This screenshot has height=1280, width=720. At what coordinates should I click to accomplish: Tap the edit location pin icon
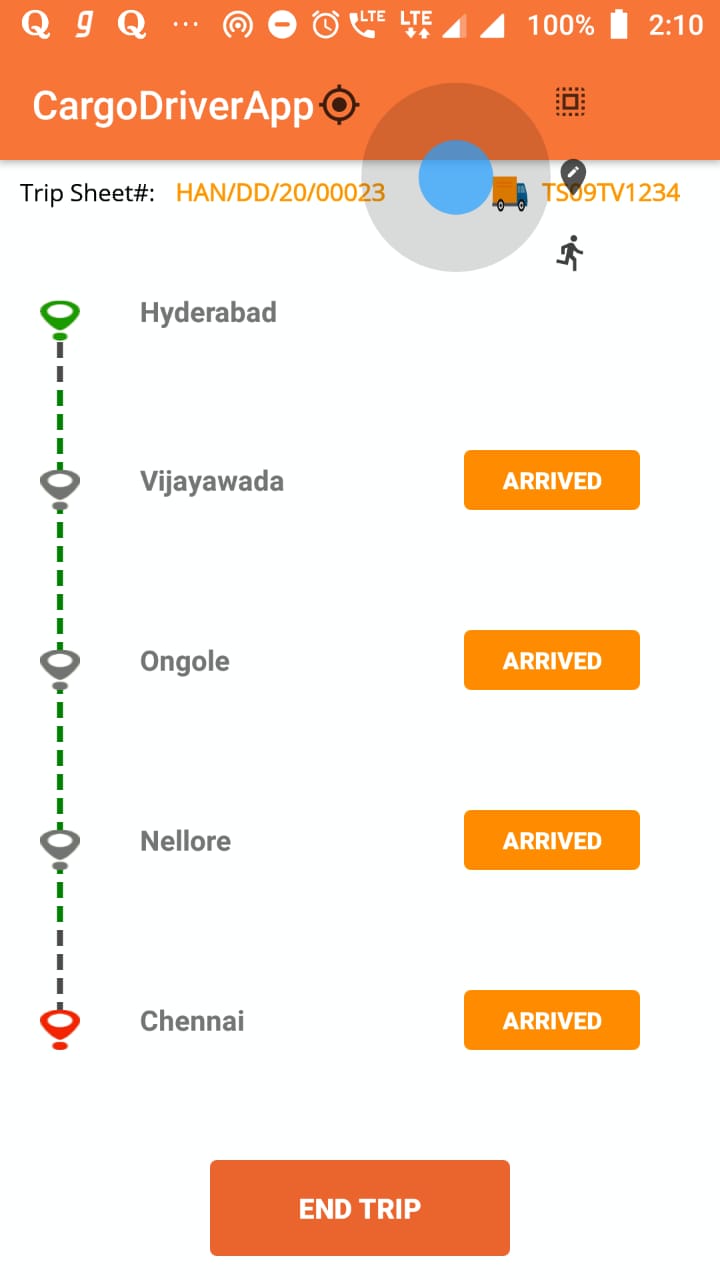572,176
